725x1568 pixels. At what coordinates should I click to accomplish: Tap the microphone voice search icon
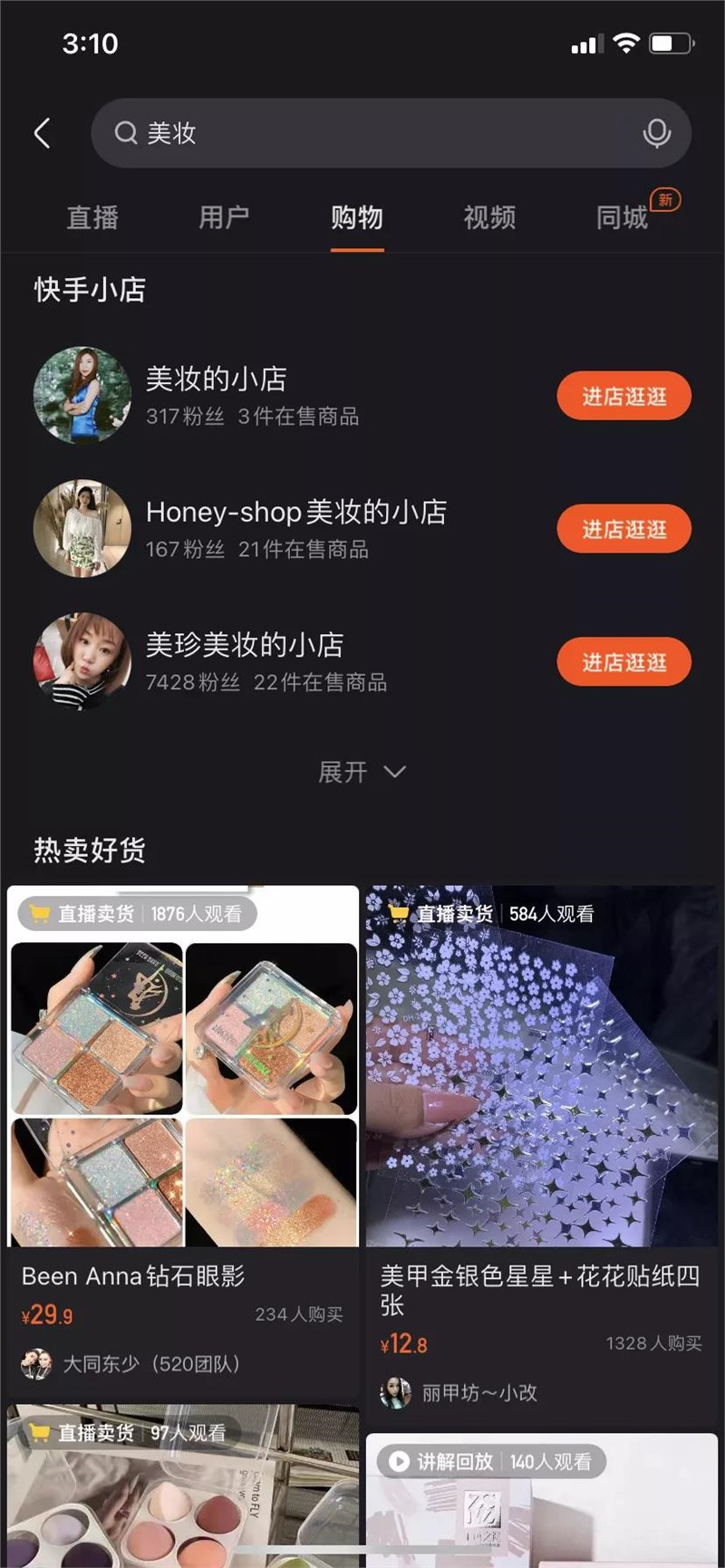pyautogui.click(x=658, y=132)
